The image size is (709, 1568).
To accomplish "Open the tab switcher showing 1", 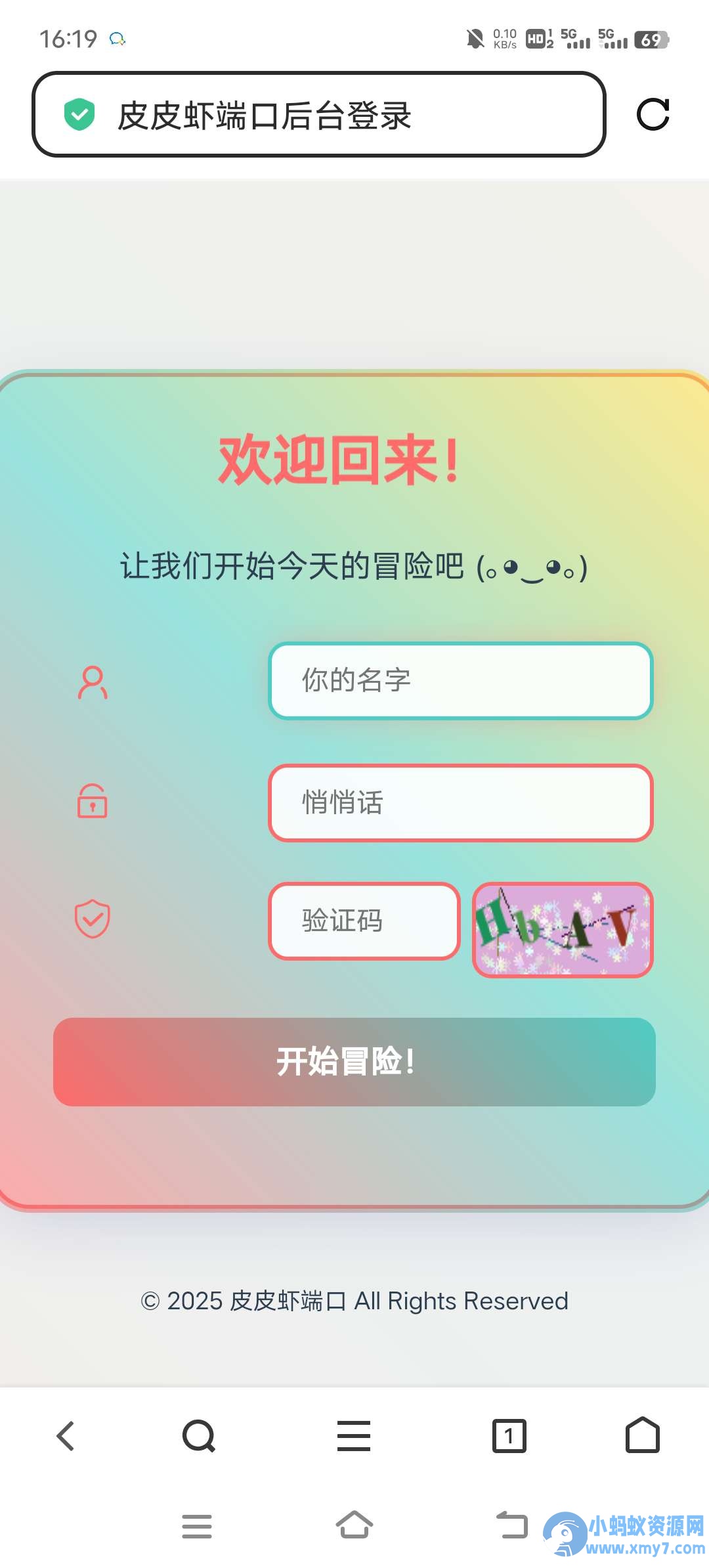I will pos(509,1436).
